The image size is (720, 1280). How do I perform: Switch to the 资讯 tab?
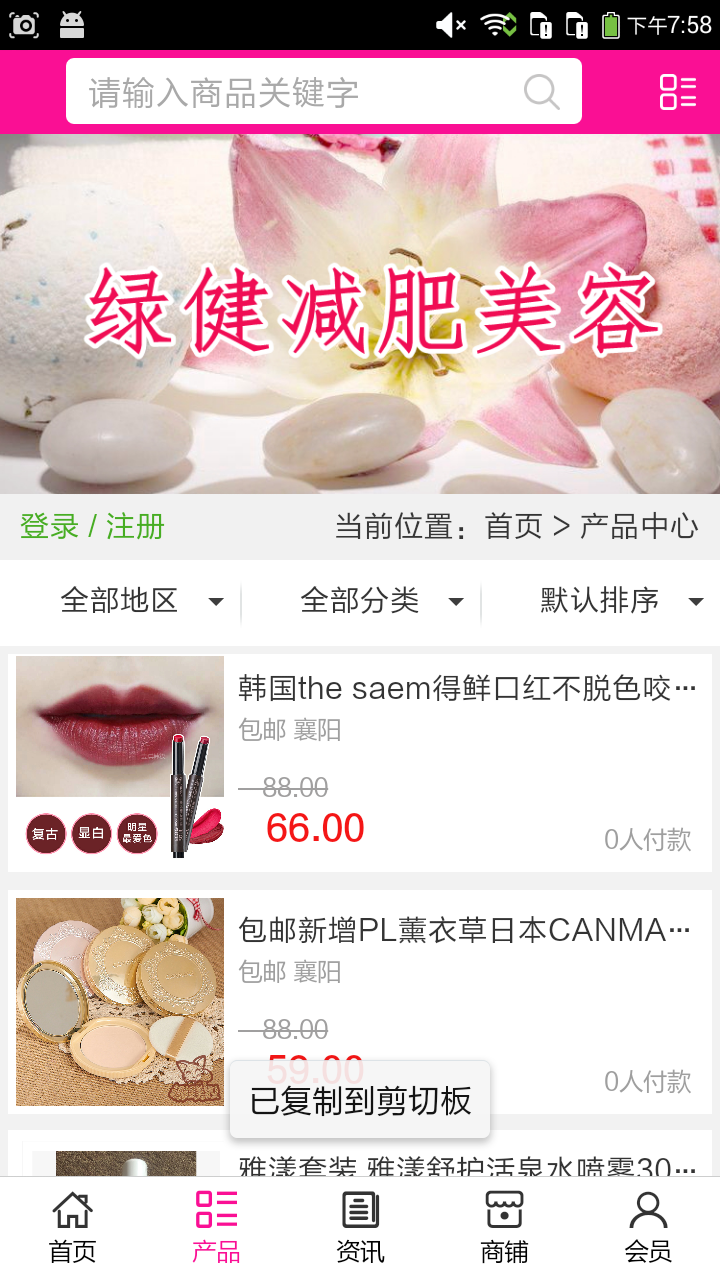[x=360, y=1227]
